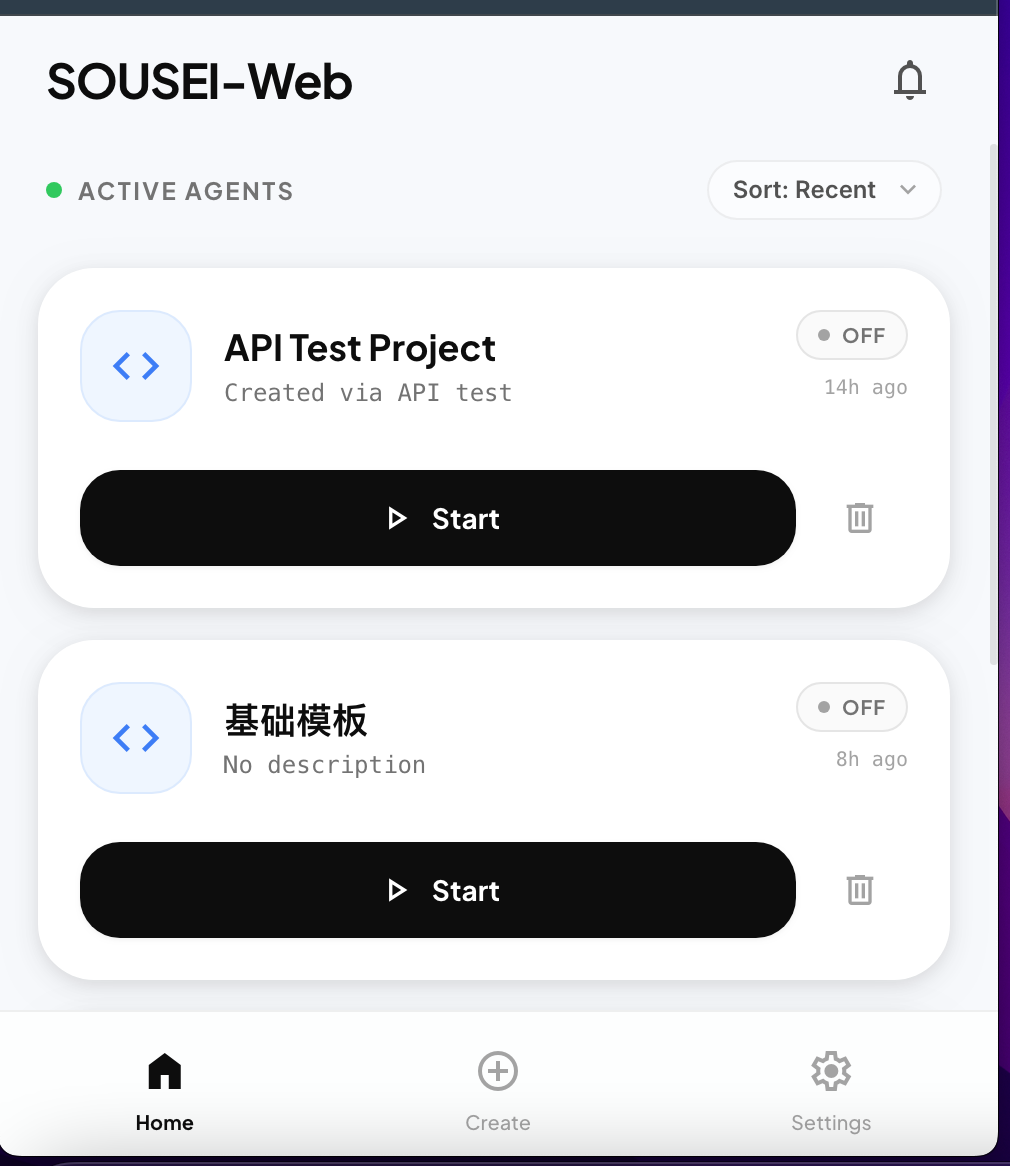The height and width of the screenshot is (1166, 1010).
Task: Switch to the Settings tab
Action: tap(831, 1091)
